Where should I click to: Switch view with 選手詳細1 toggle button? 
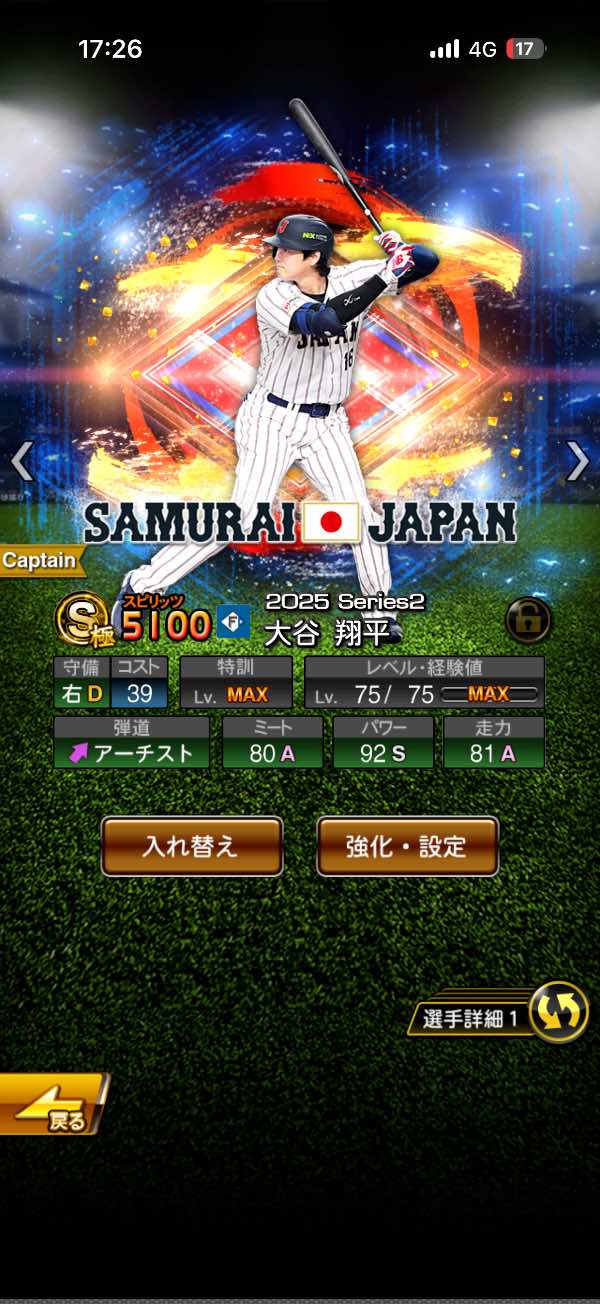558,1012
